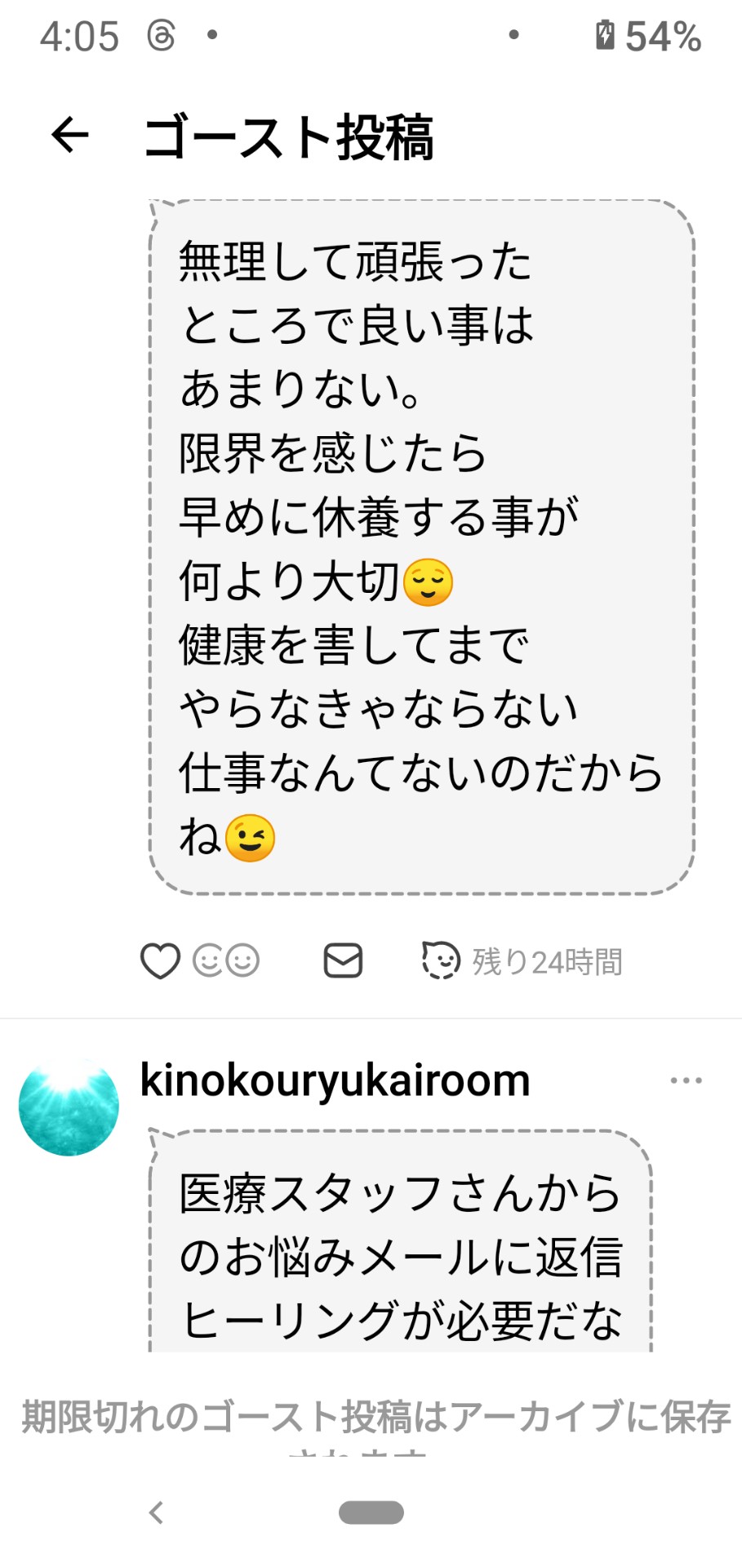Screen dimensions: 742x1568
Task: Tap the home pill in navigation bar
Action: [371, 1512]
